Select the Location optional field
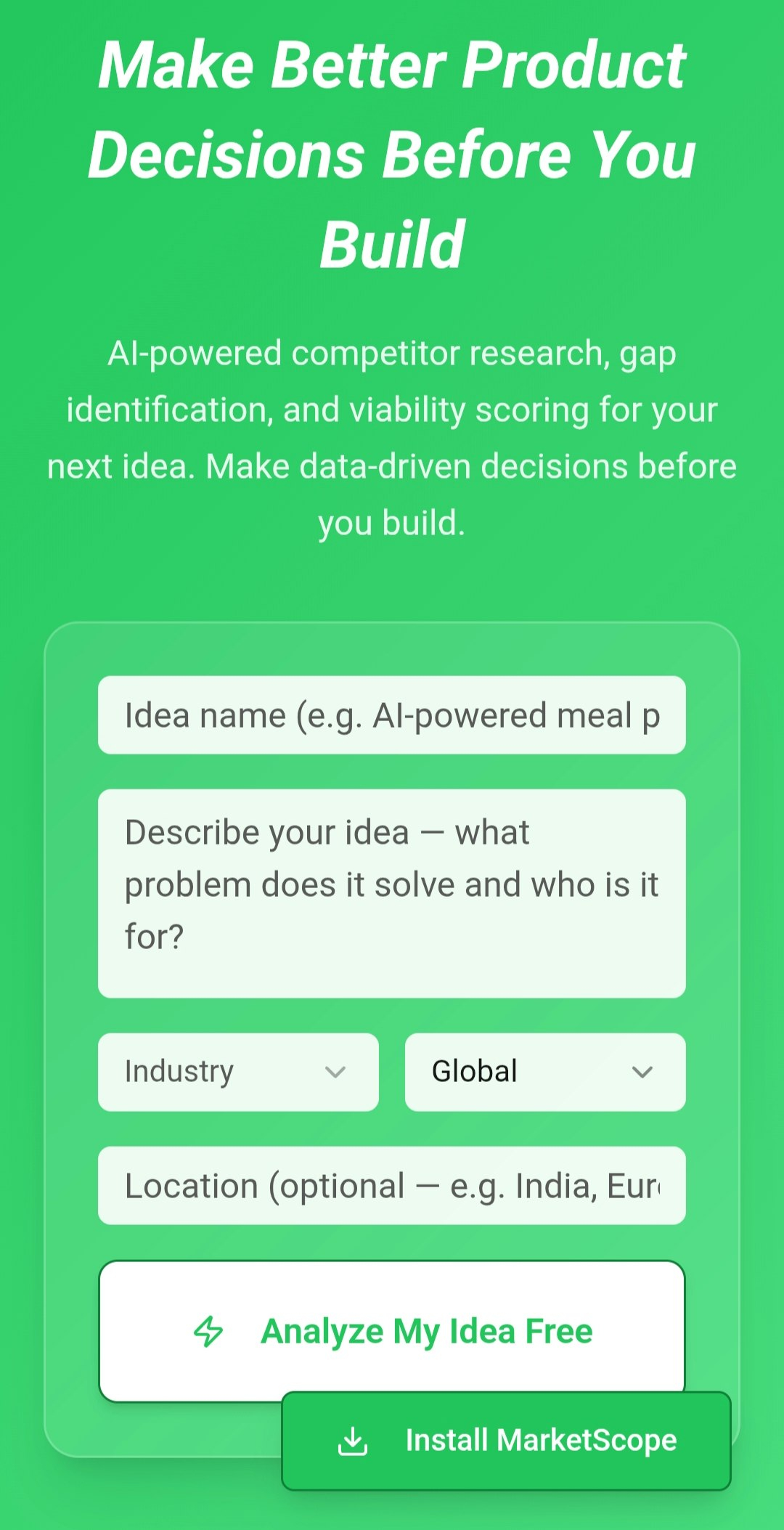The image size is (784, 1530). coord(392,1185)
